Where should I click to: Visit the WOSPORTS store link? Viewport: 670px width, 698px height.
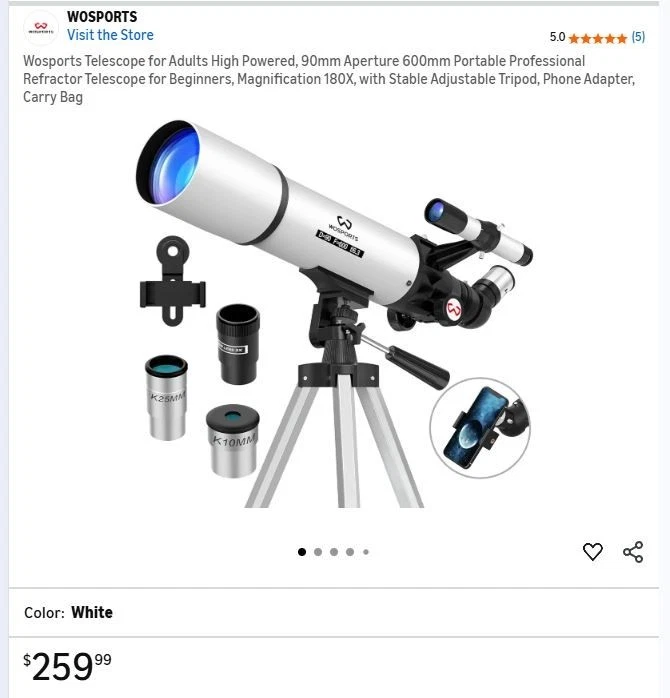tap(110, 35)
